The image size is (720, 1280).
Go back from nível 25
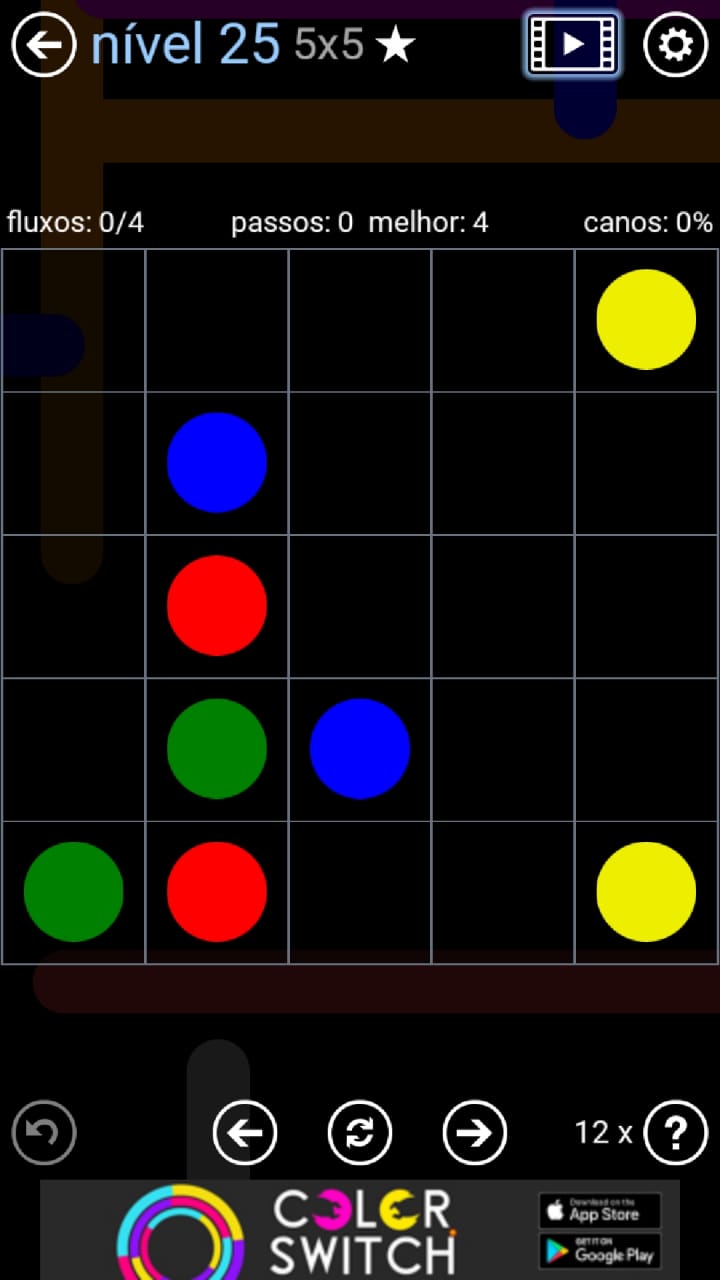(x=44, y=45)
